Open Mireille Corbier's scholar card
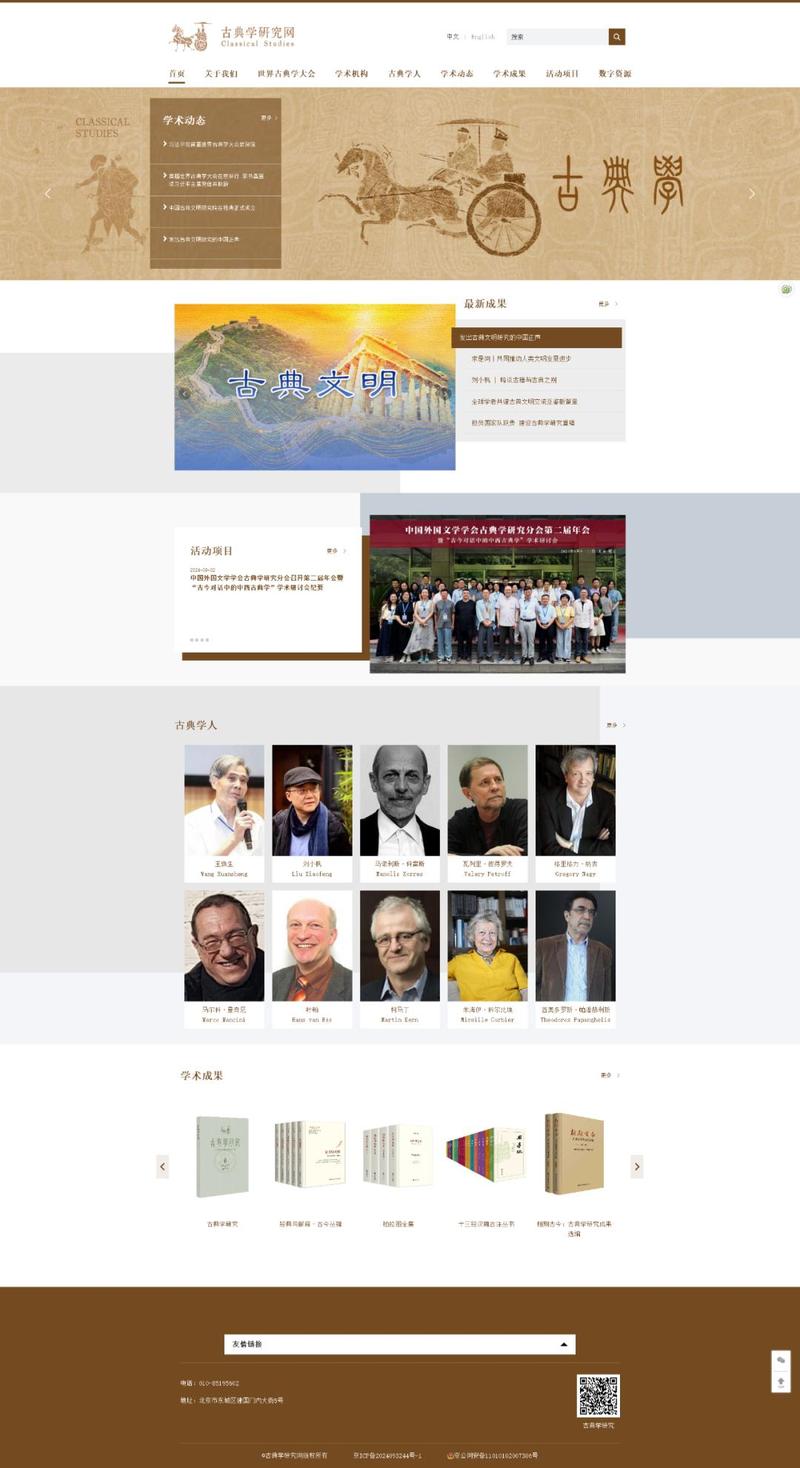 (487, 959)
